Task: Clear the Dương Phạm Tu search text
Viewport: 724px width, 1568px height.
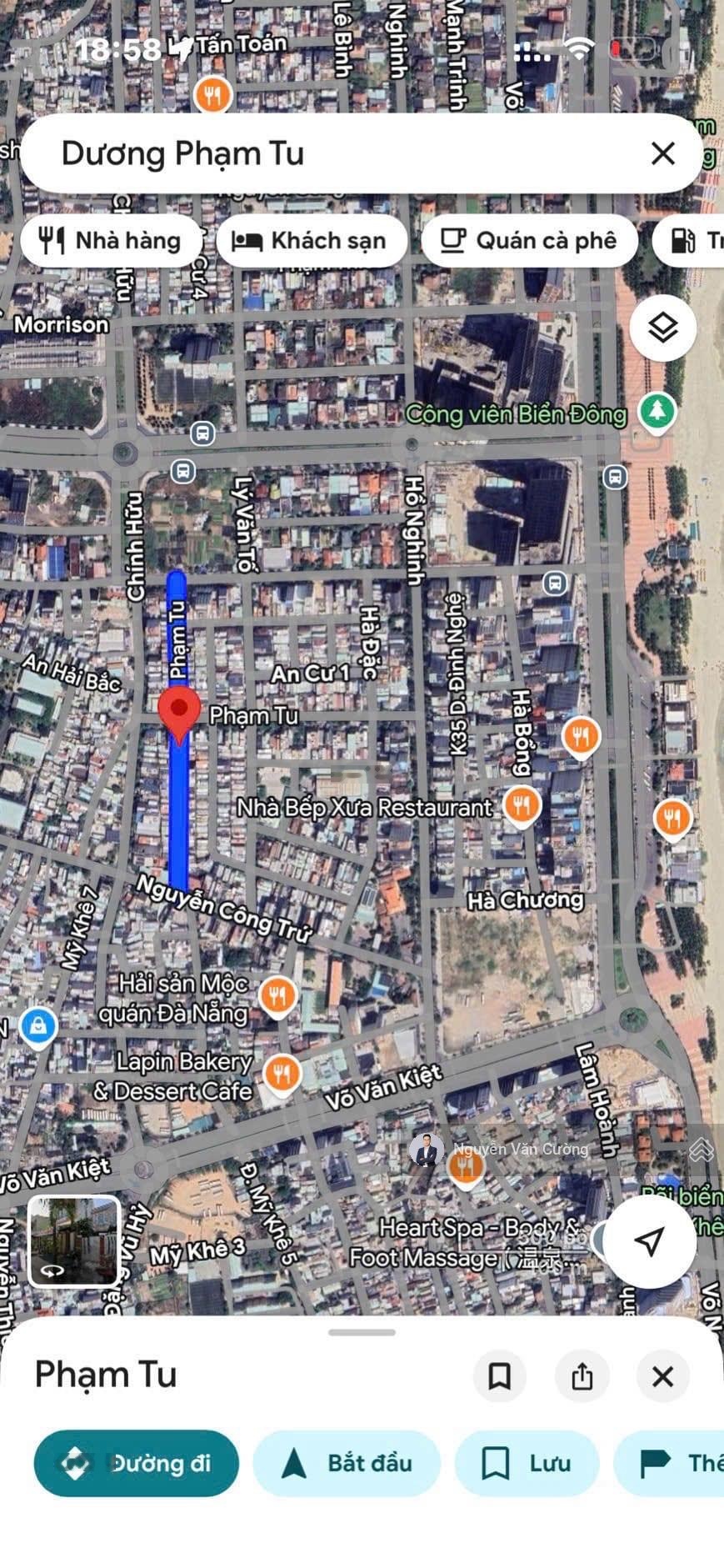Action: [662, 153]
